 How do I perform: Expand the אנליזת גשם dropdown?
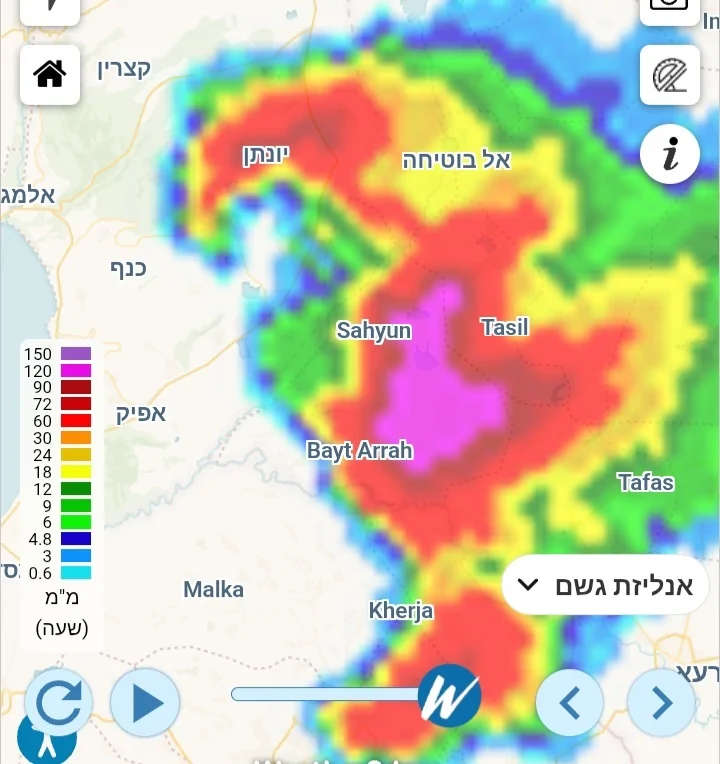click(605, 585)
